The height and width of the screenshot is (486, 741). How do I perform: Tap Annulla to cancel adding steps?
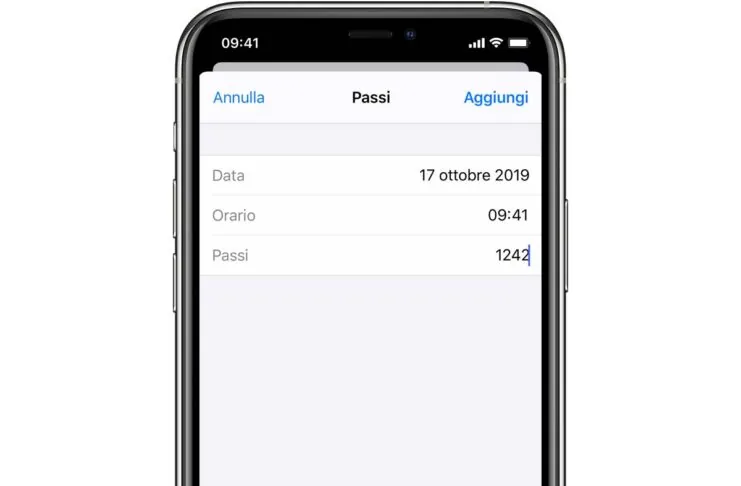pos(239,98)
